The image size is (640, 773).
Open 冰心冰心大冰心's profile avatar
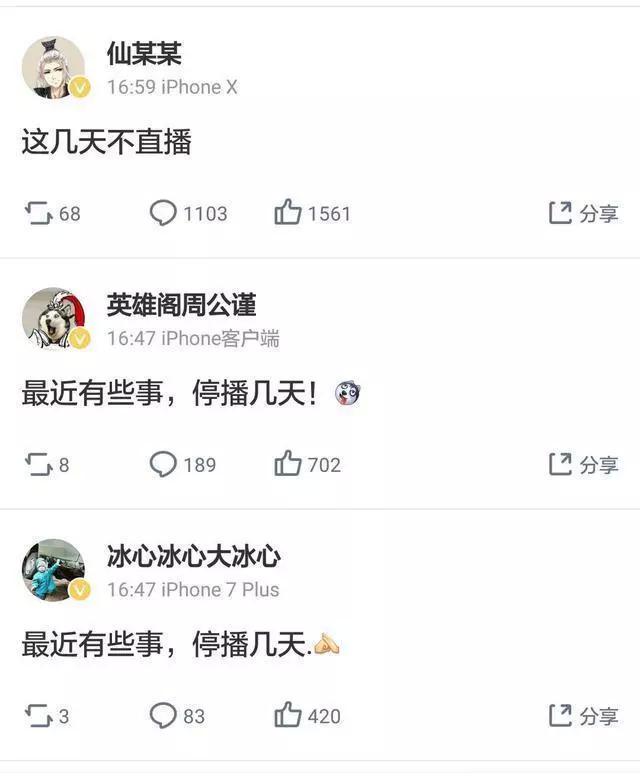(53, 570)
